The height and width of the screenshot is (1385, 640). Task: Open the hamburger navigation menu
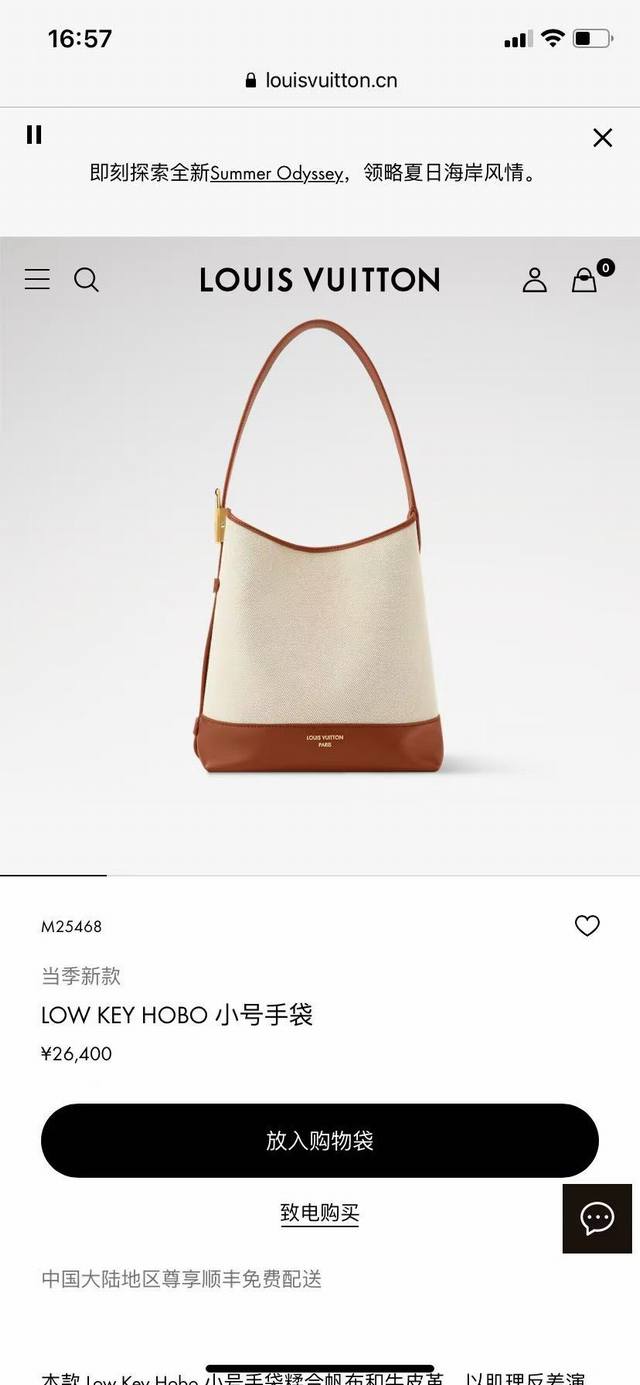point(37,279)
